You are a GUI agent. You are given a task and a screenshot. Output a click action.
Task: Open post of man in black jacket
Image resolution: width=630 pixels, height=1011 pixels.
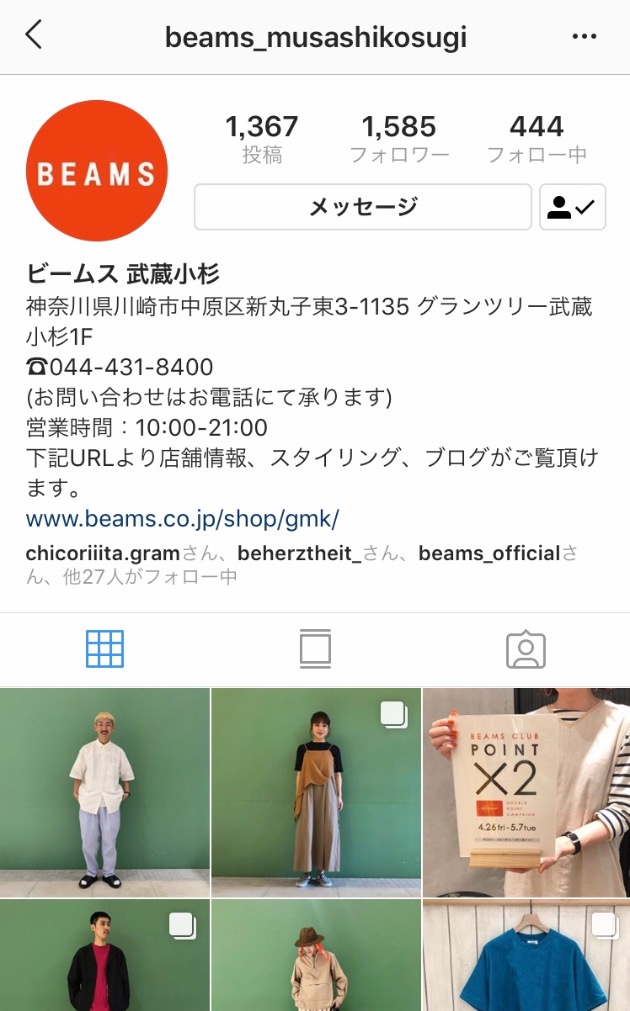pyautogui.click(x=104, y=955)
